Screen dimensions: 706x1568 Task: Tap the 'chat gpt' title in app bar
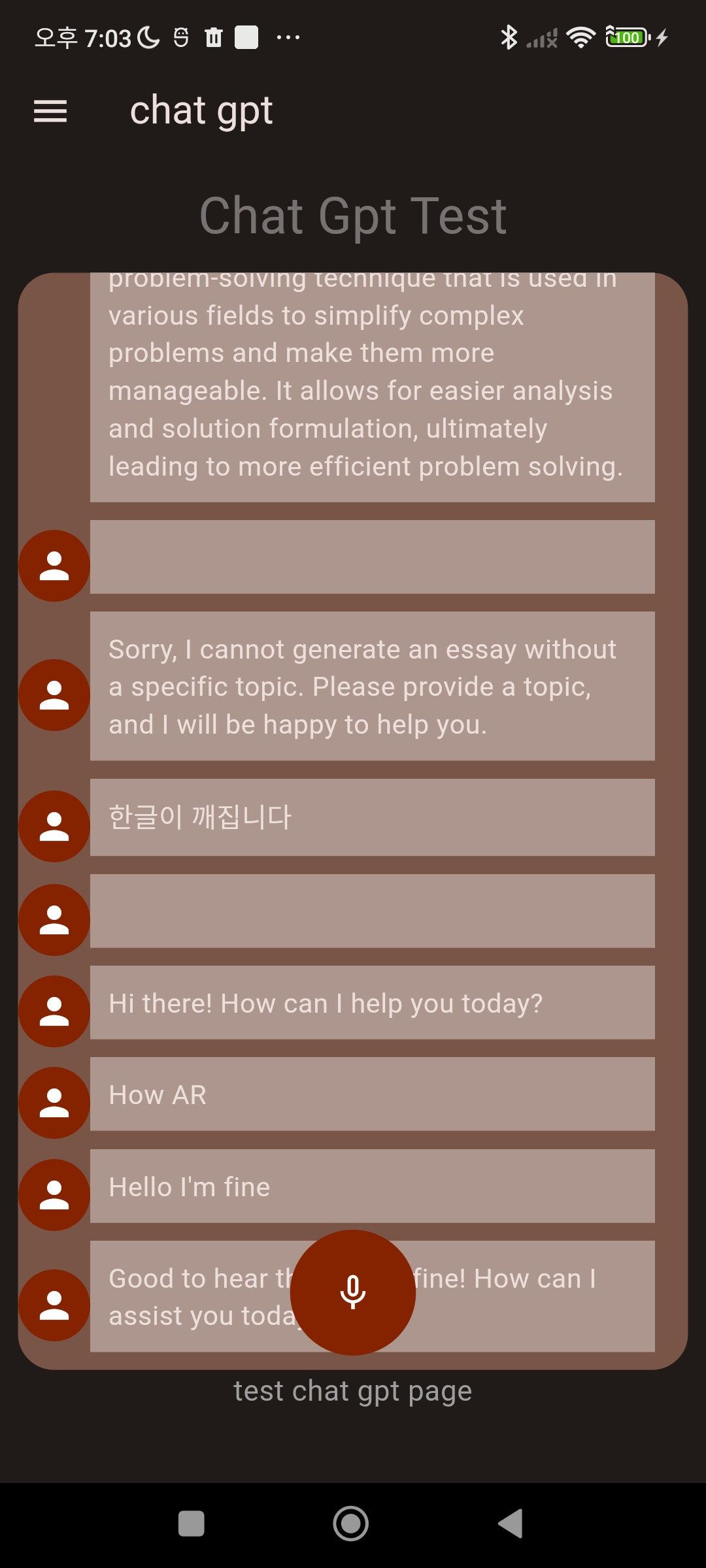(201, 110)
